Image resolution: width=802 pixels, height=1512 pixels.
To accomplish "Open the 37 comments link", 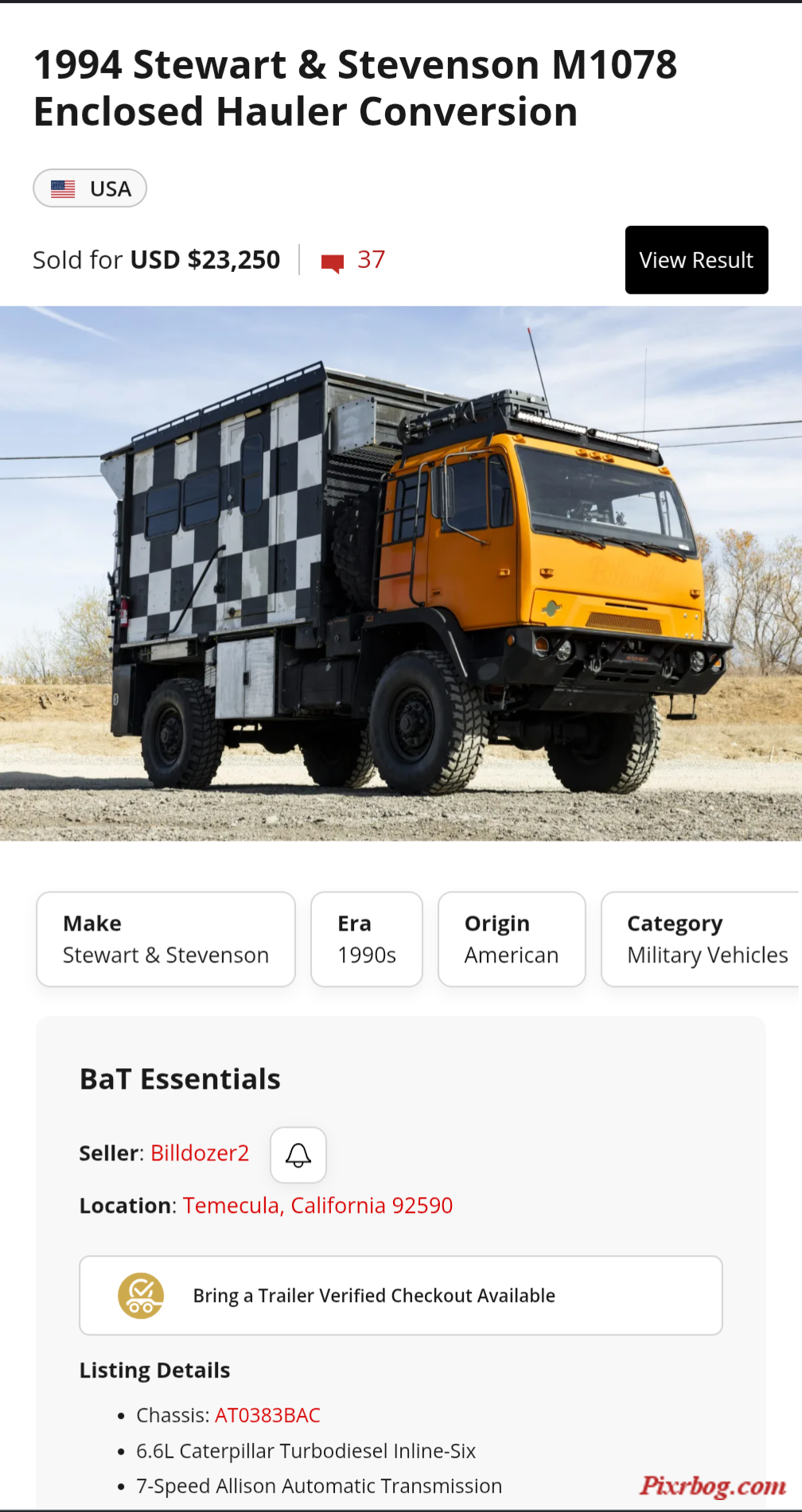I will (x=355, y=260).
